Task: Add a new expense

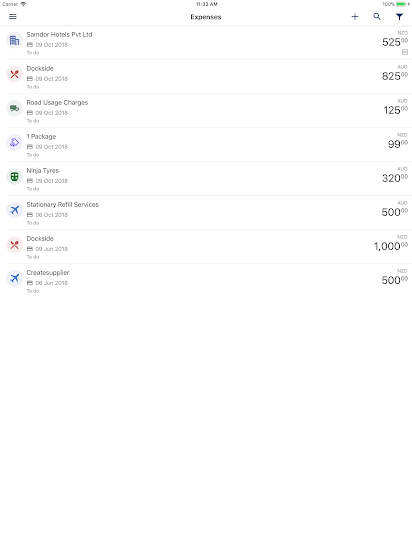Action: (x=355, y=16)
